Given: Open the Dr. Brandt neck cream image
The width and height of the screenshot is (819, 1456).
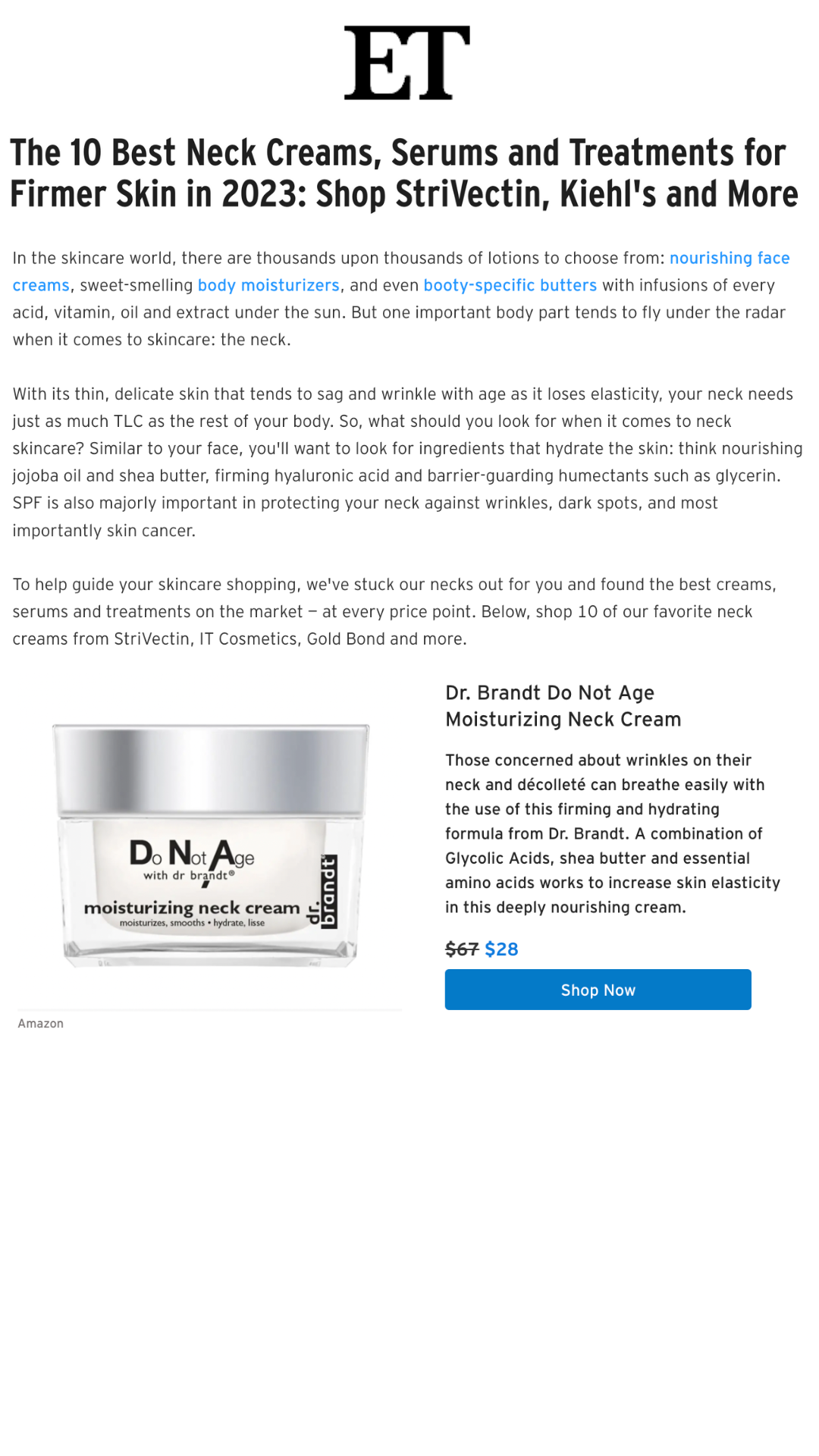Looking at the screenshot, I should coord(210,846).
